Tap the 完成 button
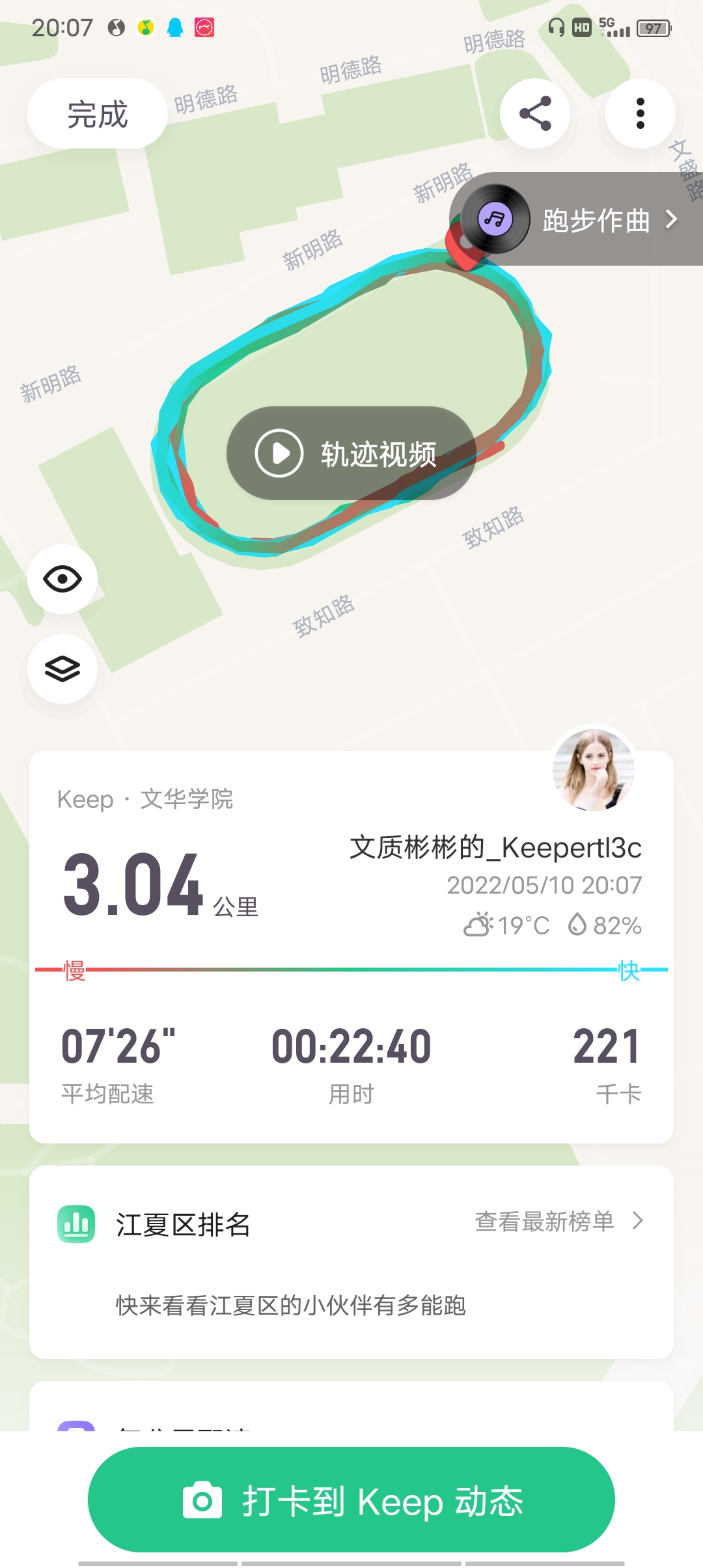The height and width of the screenshot is (1568, 703). click(x=97, y=114)
